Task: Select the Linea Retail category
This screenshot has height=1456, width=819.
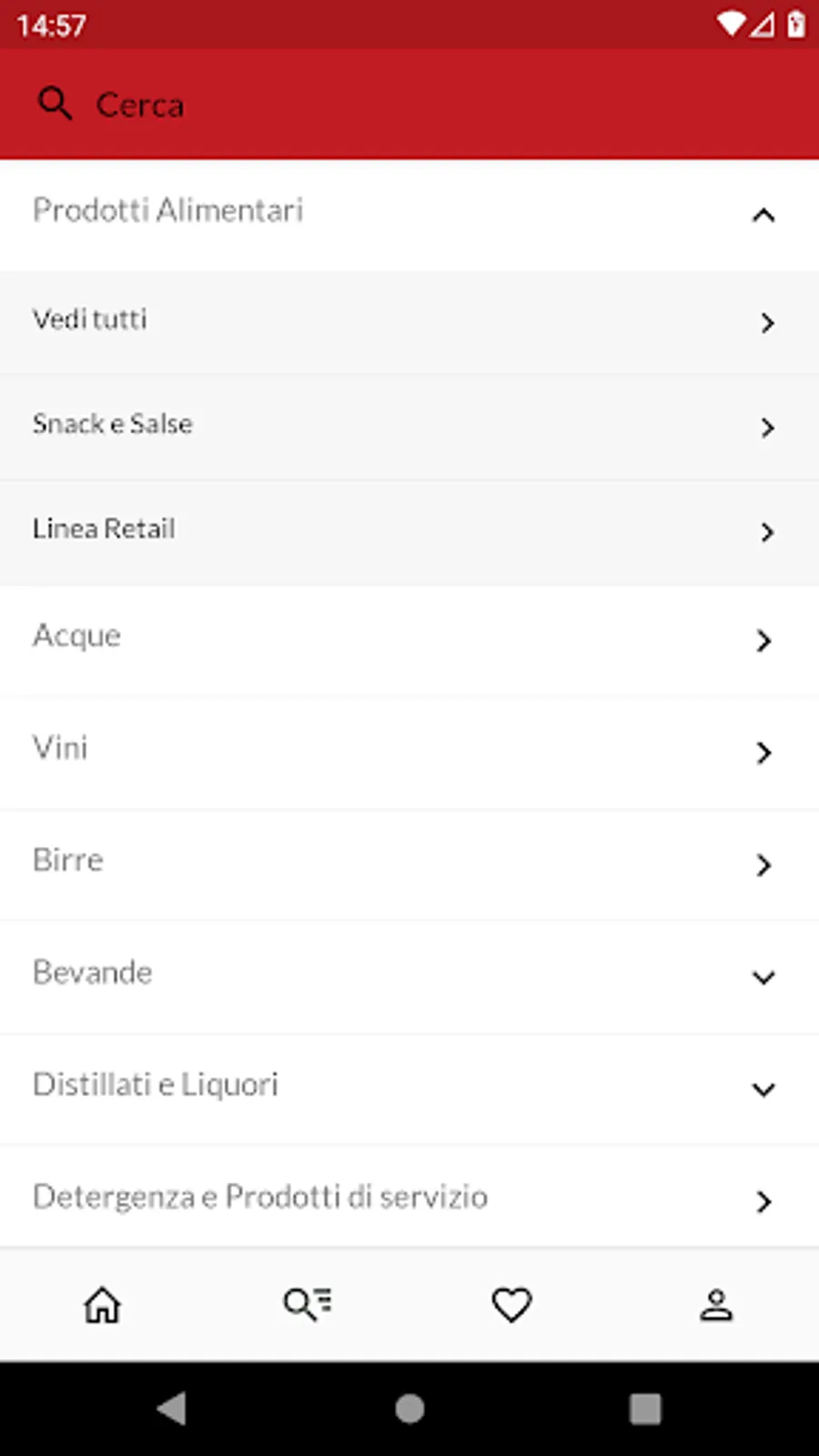Action: pyautogui.click(x=409, y=532)
